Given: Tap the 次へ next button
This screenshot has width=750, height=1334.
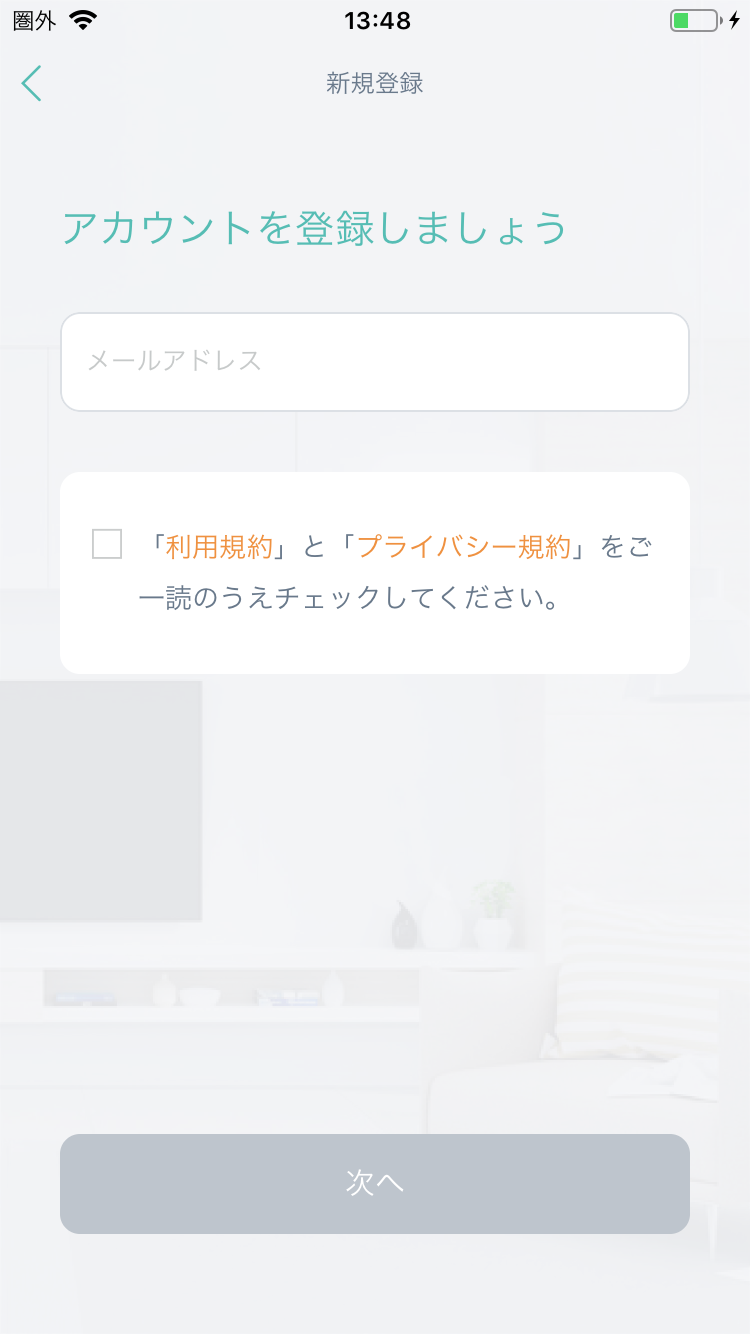Looking at the screenshot, I should point(375,1183).
